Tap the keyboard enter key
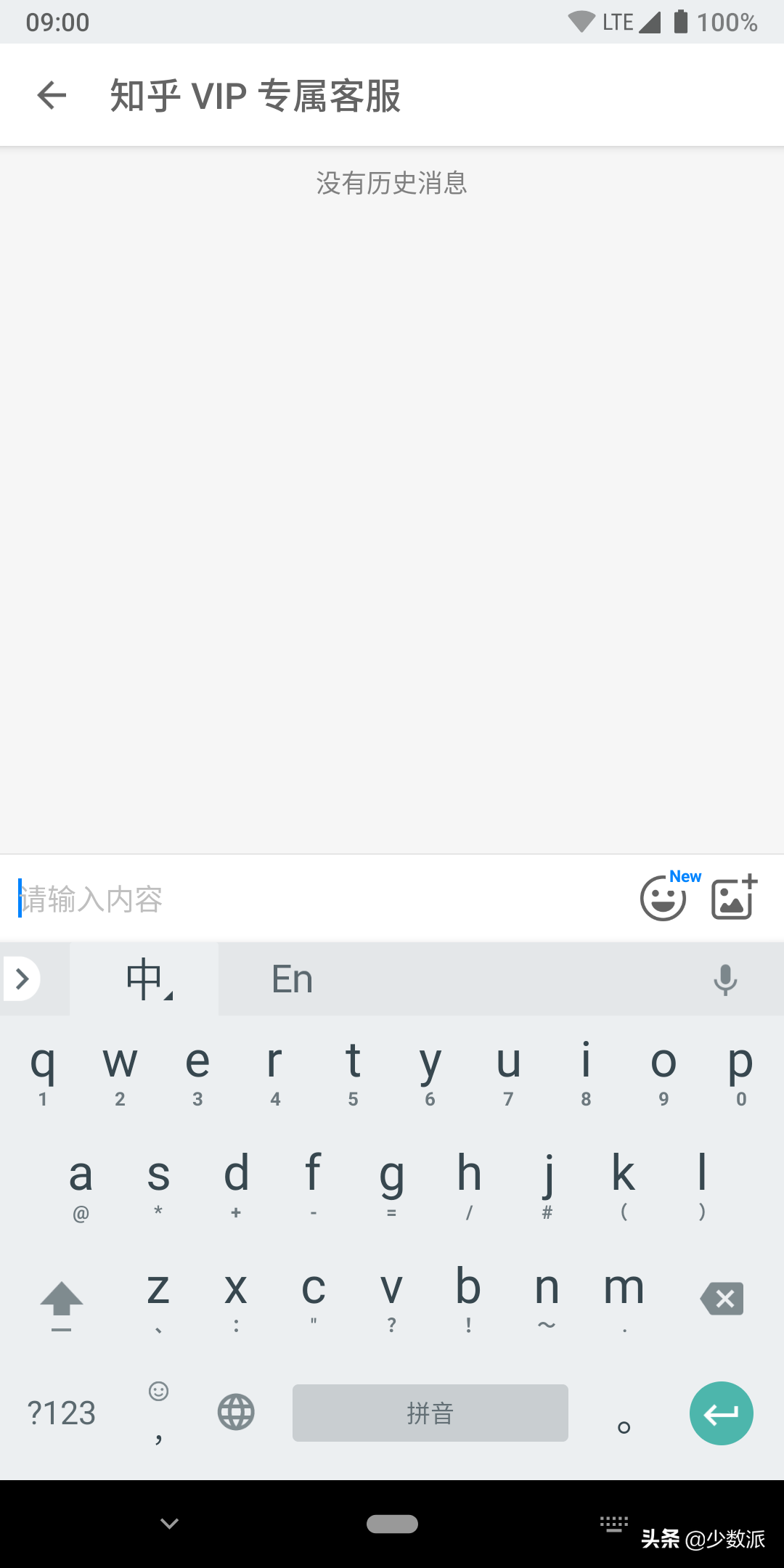The image size is (784, 1568). 721,1413
